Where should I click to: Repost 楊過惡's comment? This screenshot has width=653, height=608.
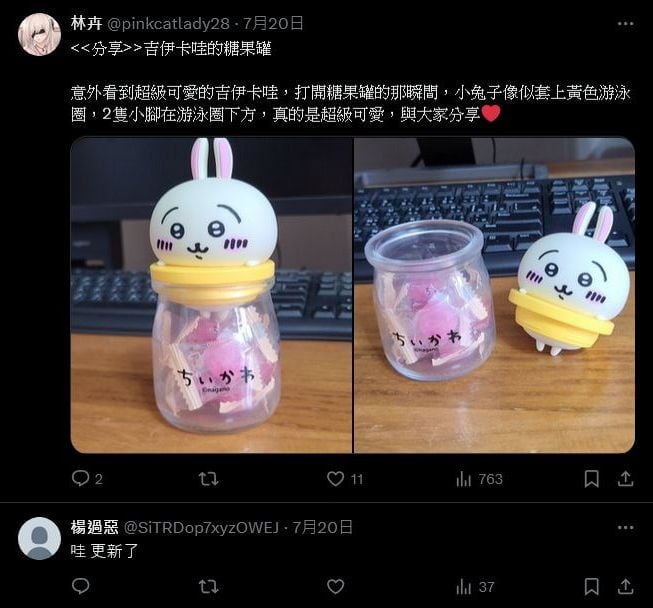208,587
